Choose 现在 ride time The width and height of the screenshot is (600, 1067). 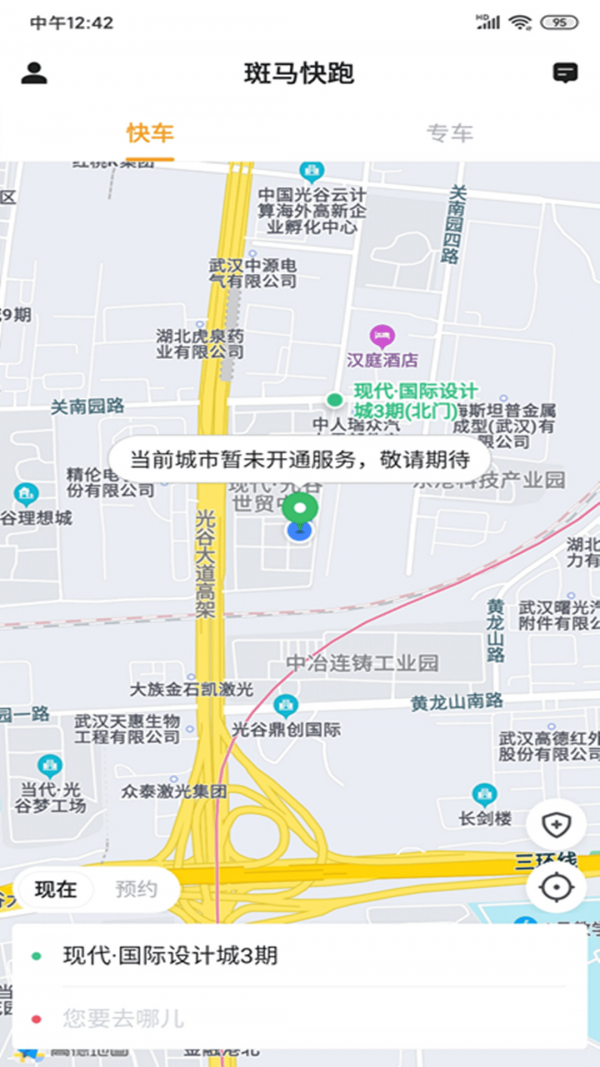(56, 889)
